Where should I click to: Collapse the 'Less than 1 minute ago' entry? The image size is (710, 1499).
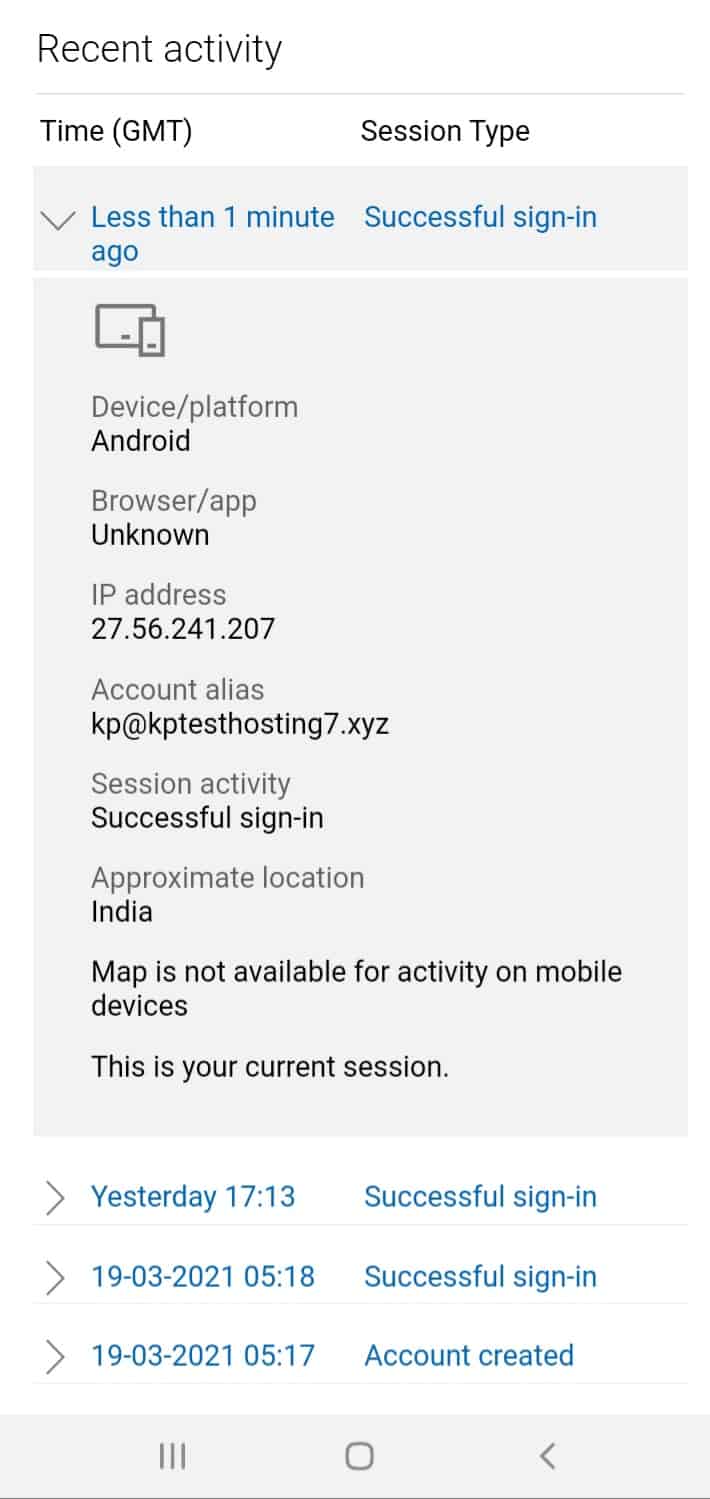click(x=60, y=219)
